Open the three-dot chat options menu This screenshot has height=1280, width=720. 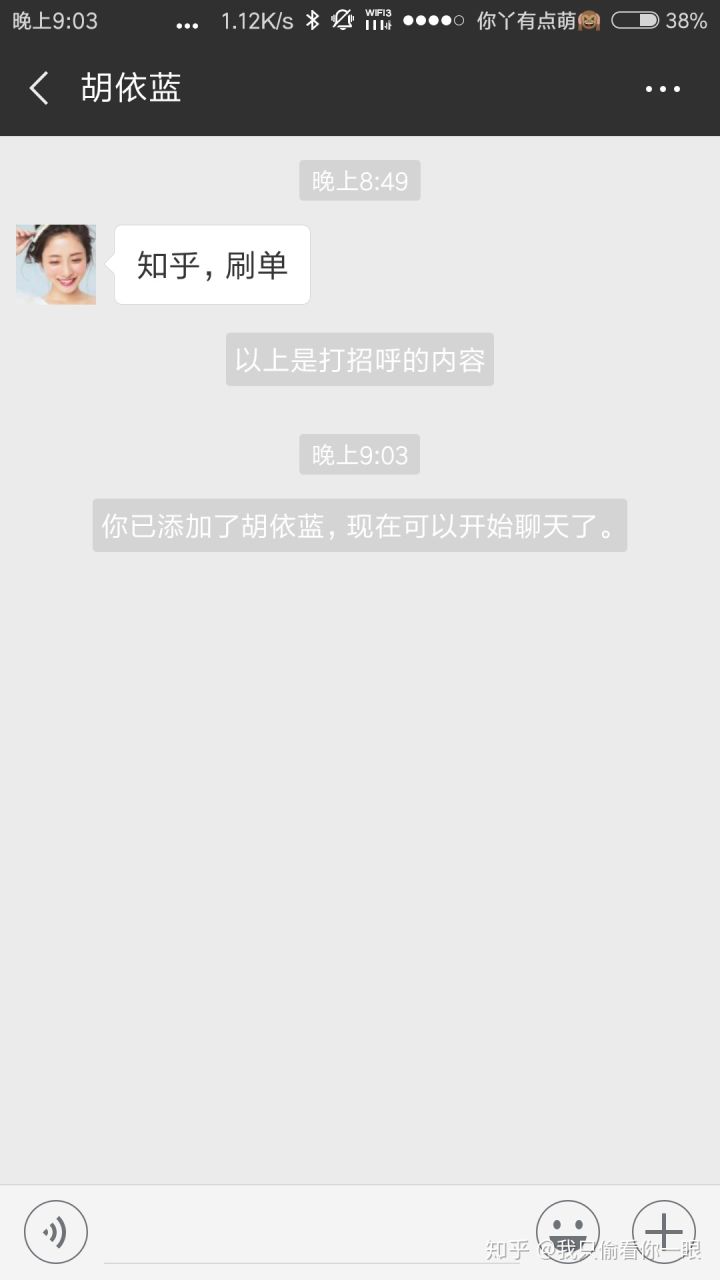pyautogui.click(x=662, y=89)
